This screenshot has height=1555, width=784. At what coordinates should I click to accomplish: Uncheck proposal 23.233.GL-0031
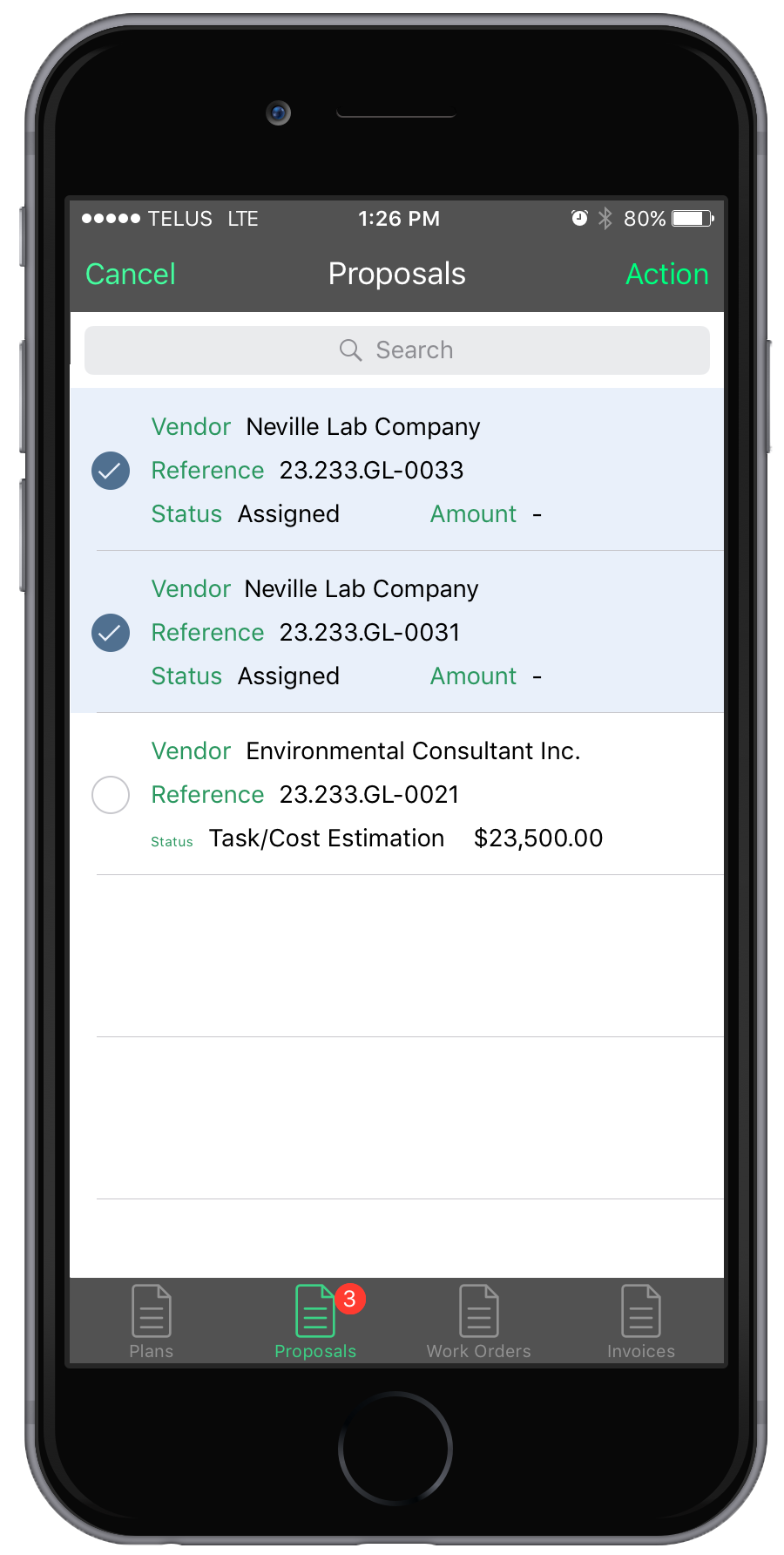tap(111, 633)
